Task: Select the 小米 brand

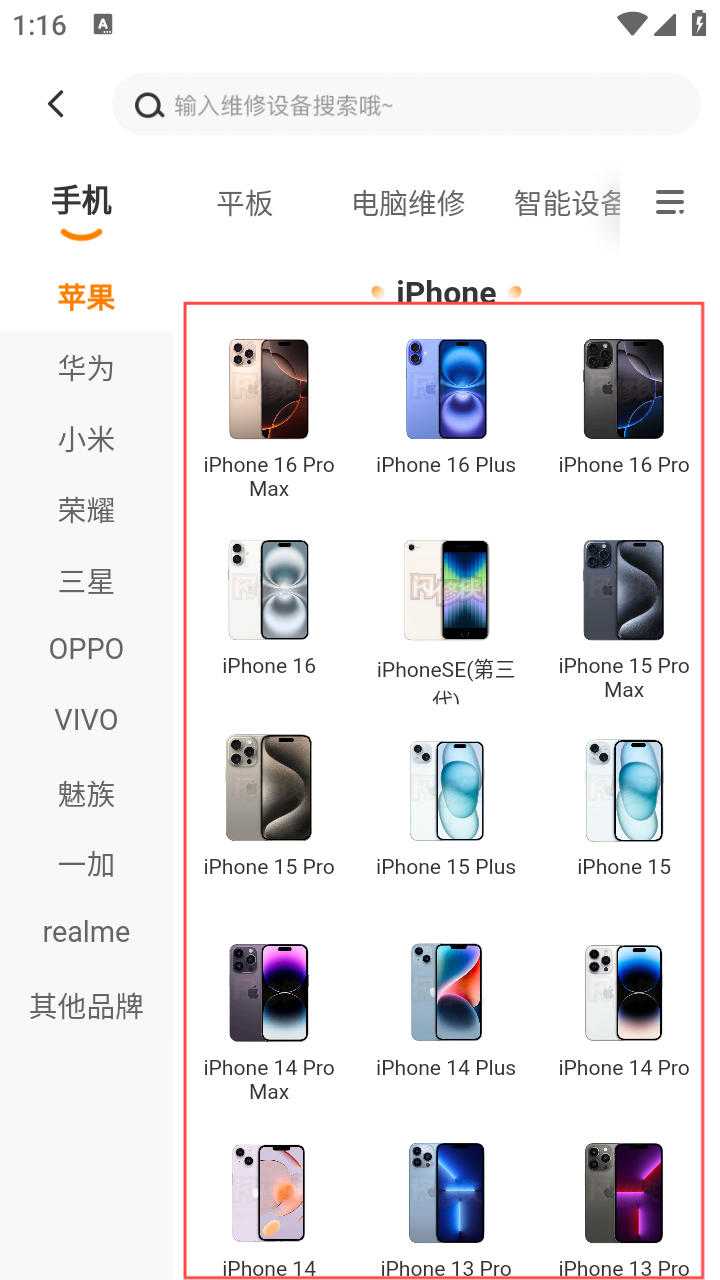Action: pyautogui.click(x=86, y=440)
